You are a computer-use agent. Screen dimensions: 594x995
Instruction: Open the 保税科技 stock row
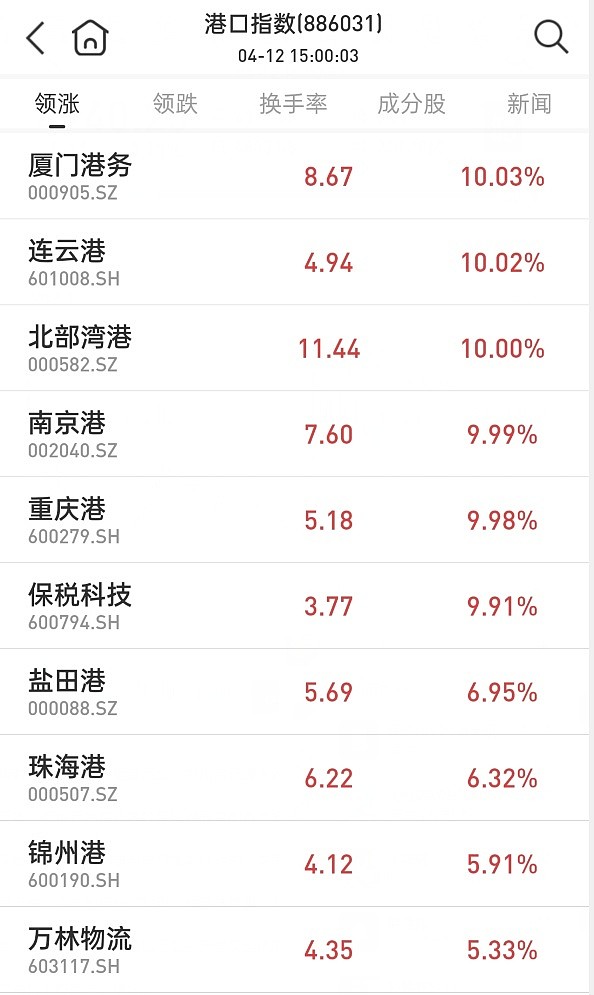click(294, 606)
